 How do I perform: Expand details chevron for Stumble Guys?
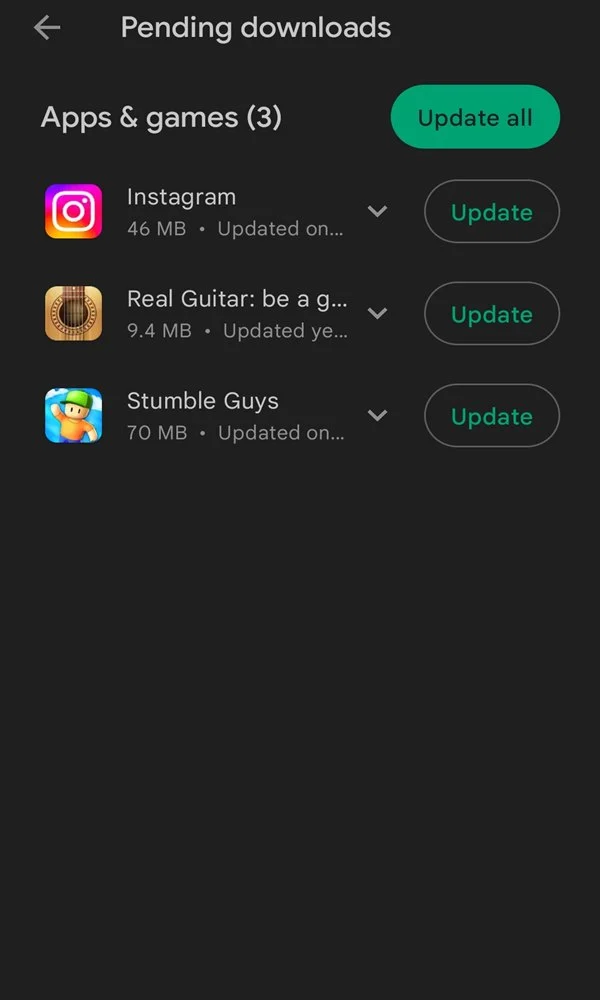point(377,416)
